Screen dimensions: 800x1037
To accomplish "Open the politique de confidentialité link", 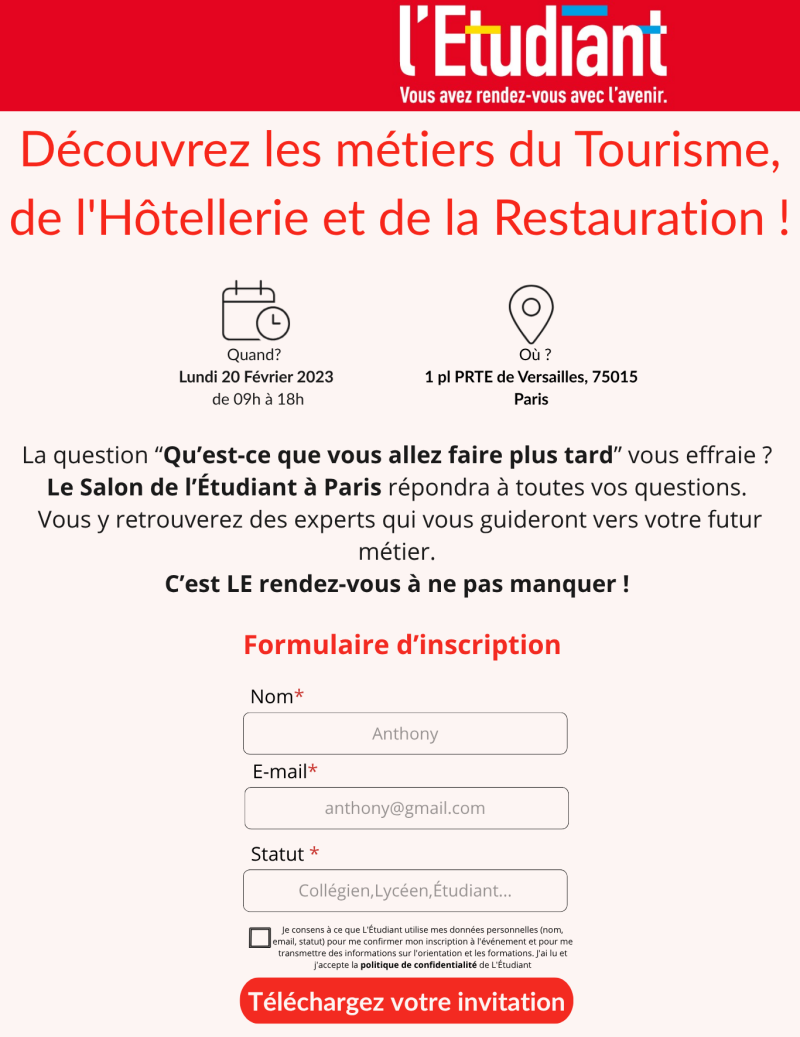I will coord(417,965).
